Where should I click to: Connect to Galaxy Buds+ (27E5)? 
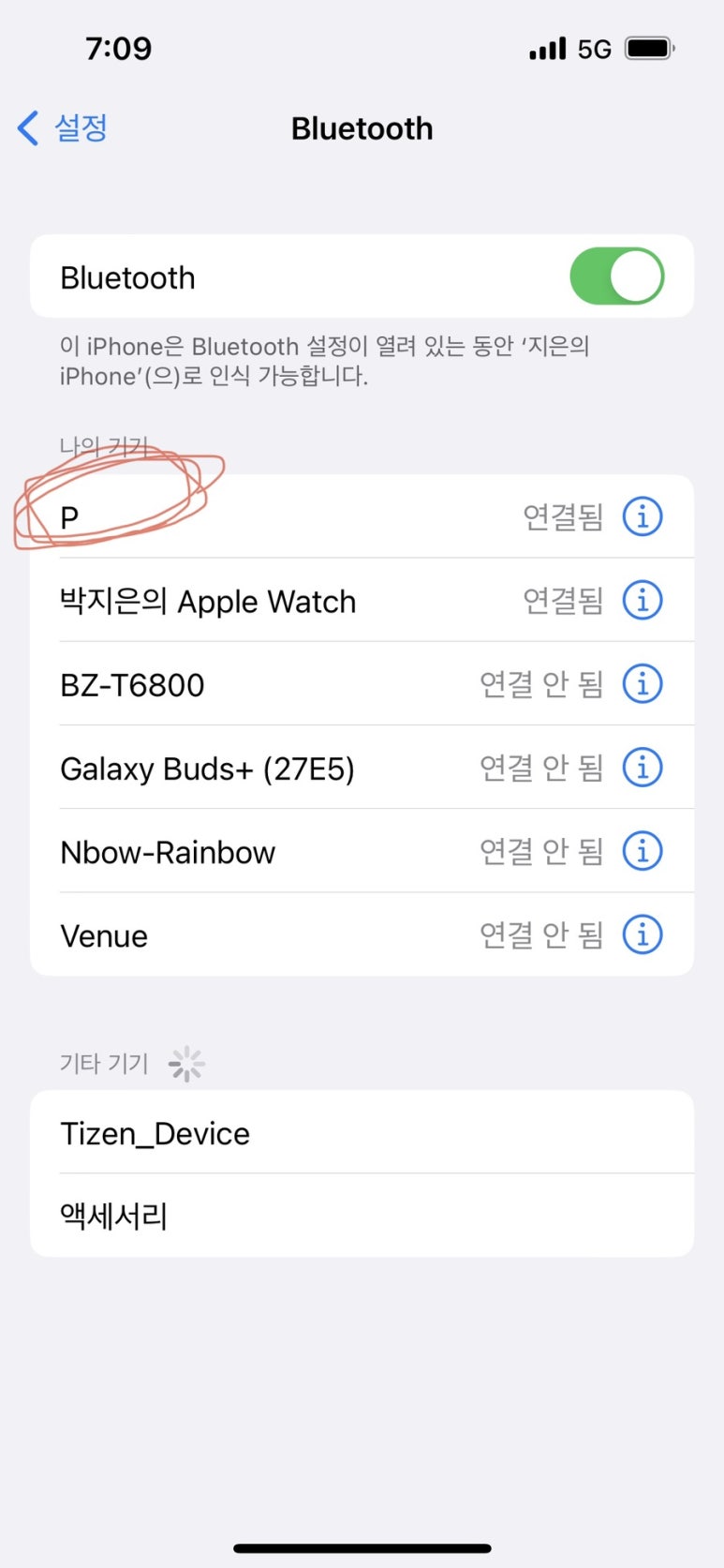point(362,768)
